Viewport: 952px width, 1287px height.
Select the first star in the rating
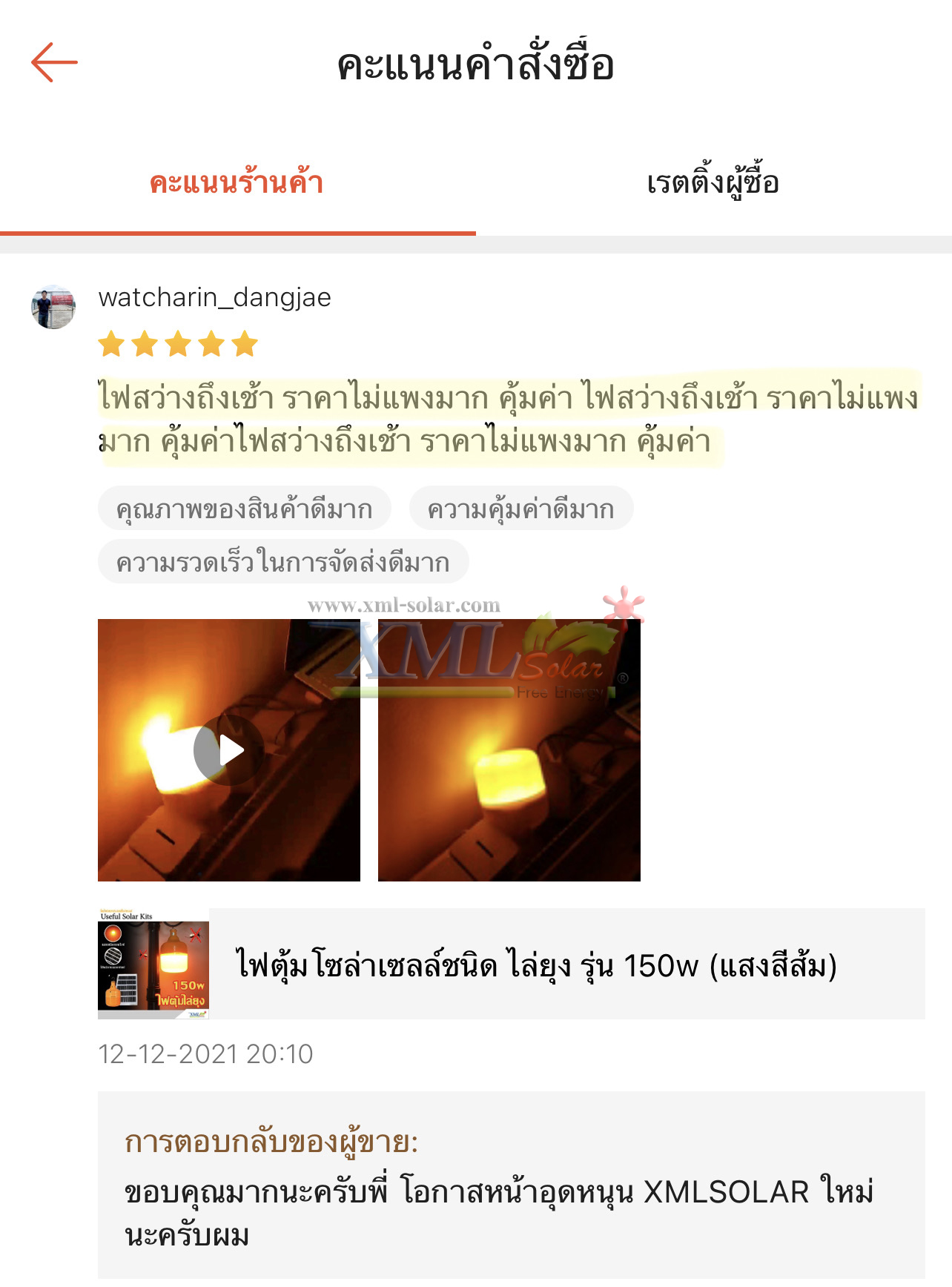click(113, 343)
